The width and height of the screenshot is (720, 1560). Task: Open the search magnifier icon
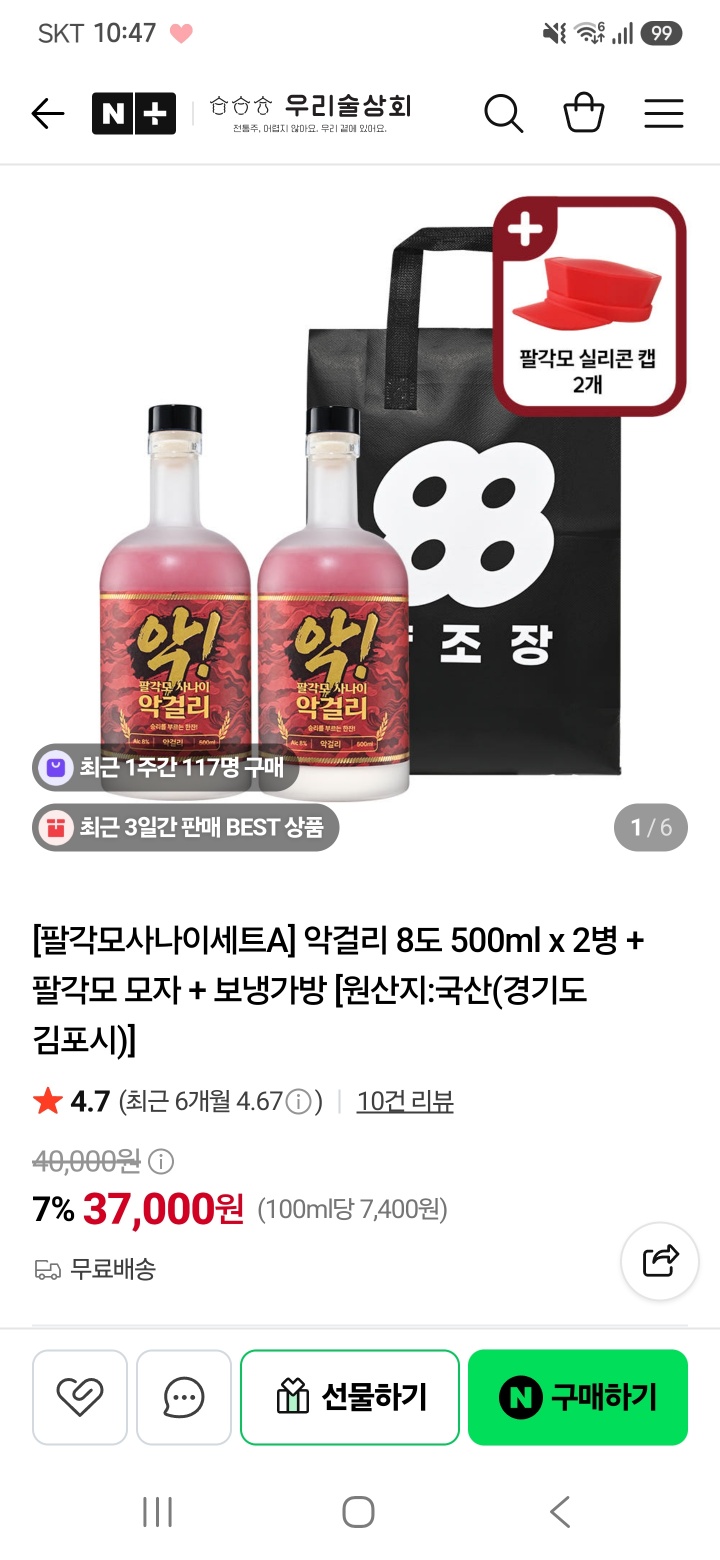click(504, 114)
